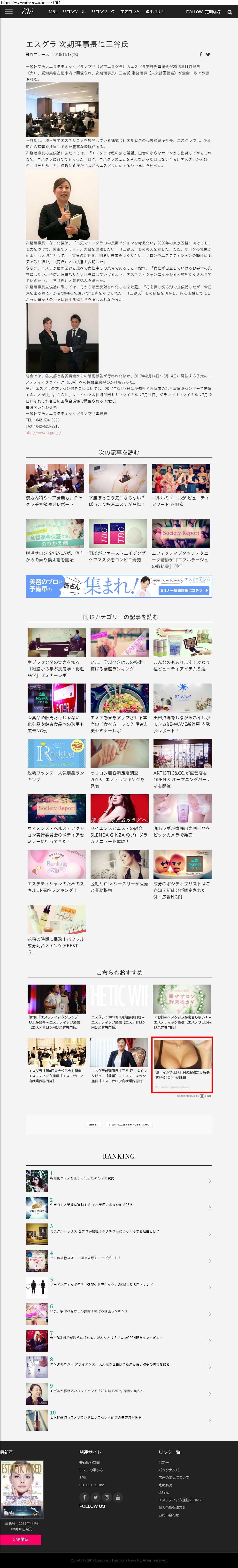Visit the YouTube page from the footer
The width and height of the screenshot is (238, 1568).
click(118, 1497)
